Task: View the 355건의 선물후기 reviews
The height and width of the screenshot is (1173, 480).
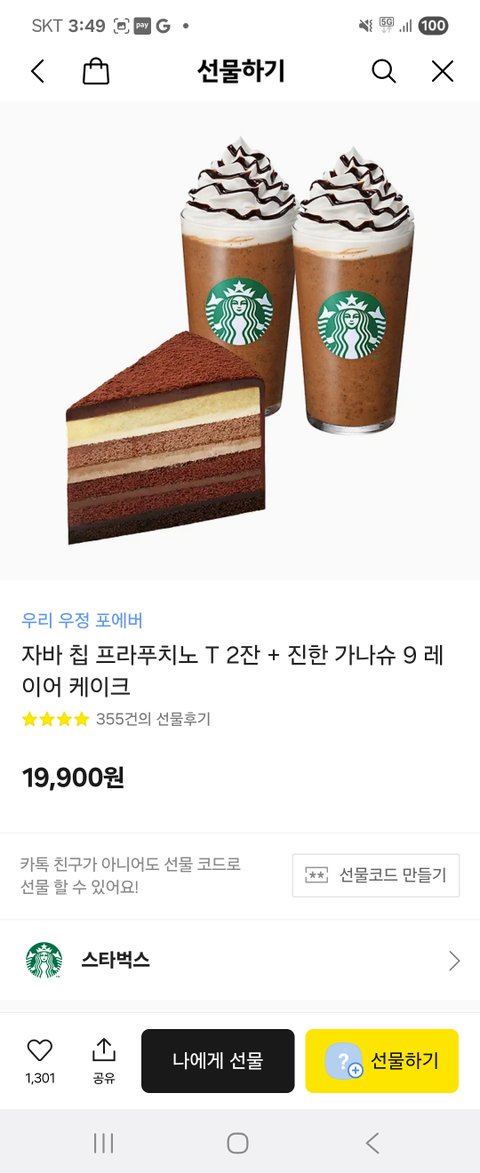Action: (x=153, y=719)
